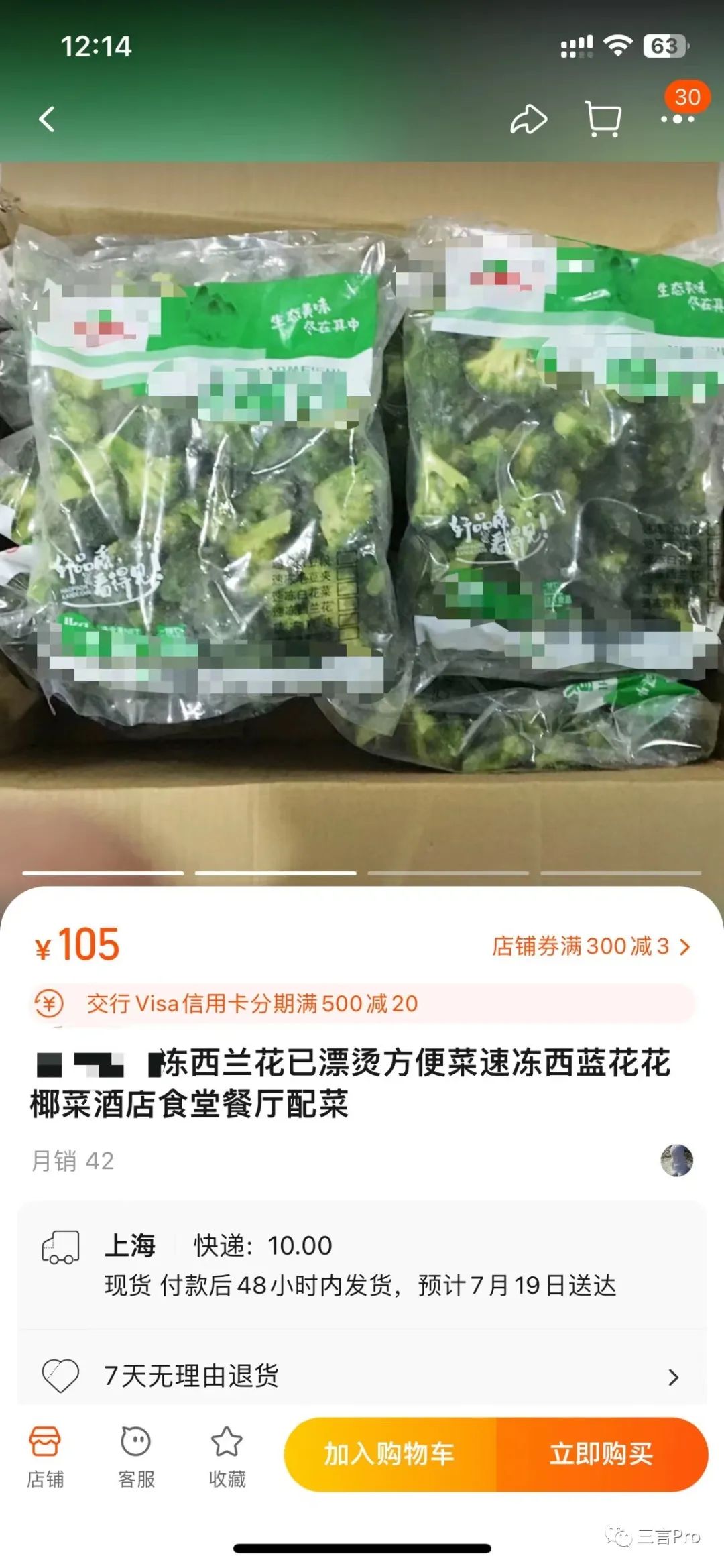Buy now with 立即购买
Image resolution: width=724 pixels, height=1568 pixels.
click(601, 1454)
